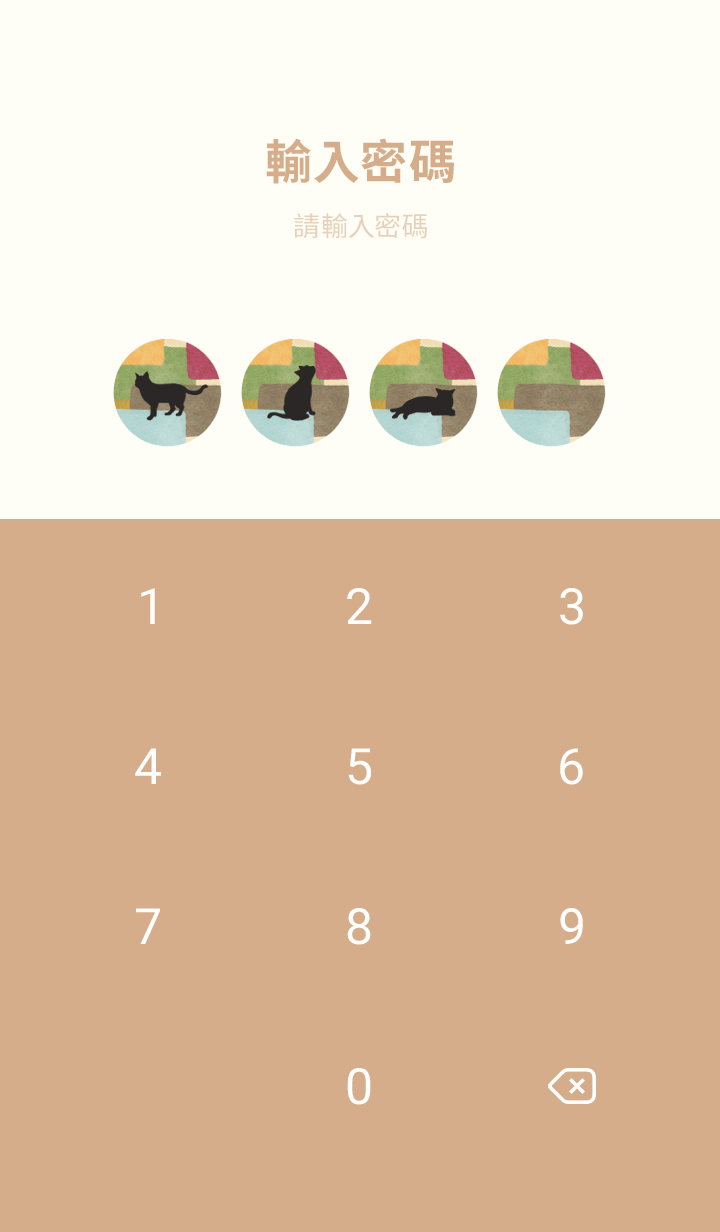The image size is (720, 1232).
Task: Enter digit 0 on the keypad
Action: click(359, 1087)
